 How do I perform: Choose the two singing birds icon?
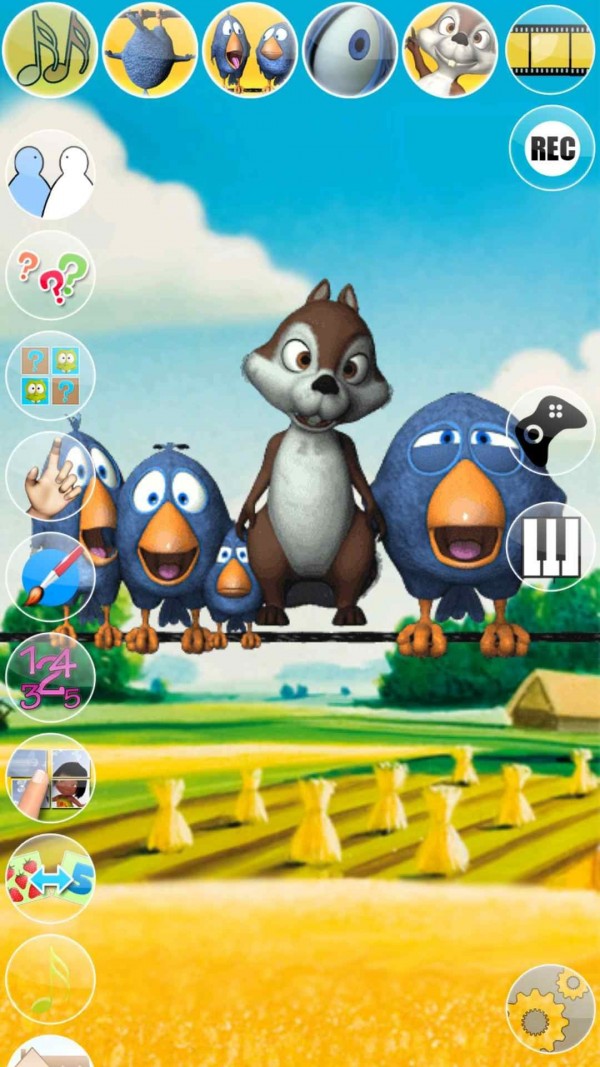point(250,50)
